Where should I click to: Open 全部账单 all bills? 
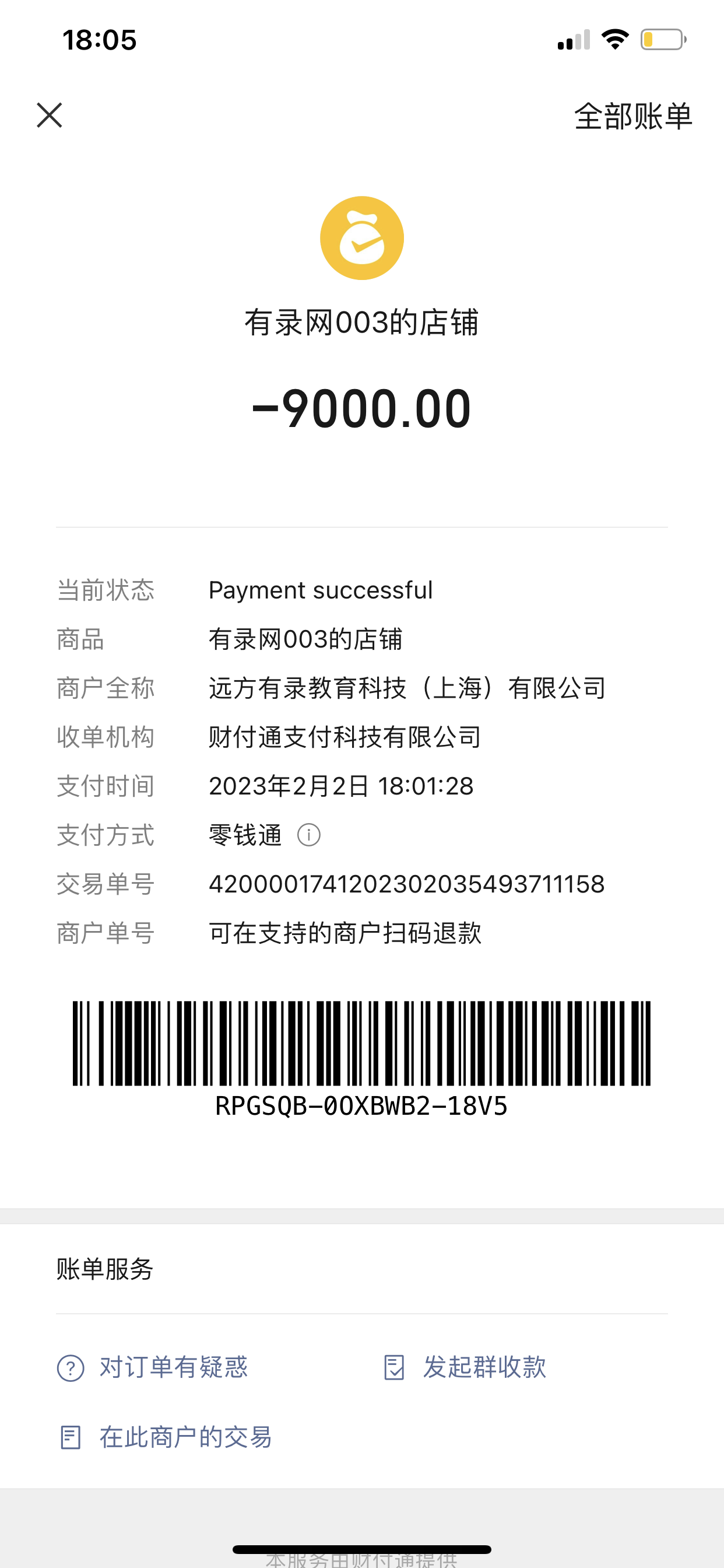[x=632, y=116]
